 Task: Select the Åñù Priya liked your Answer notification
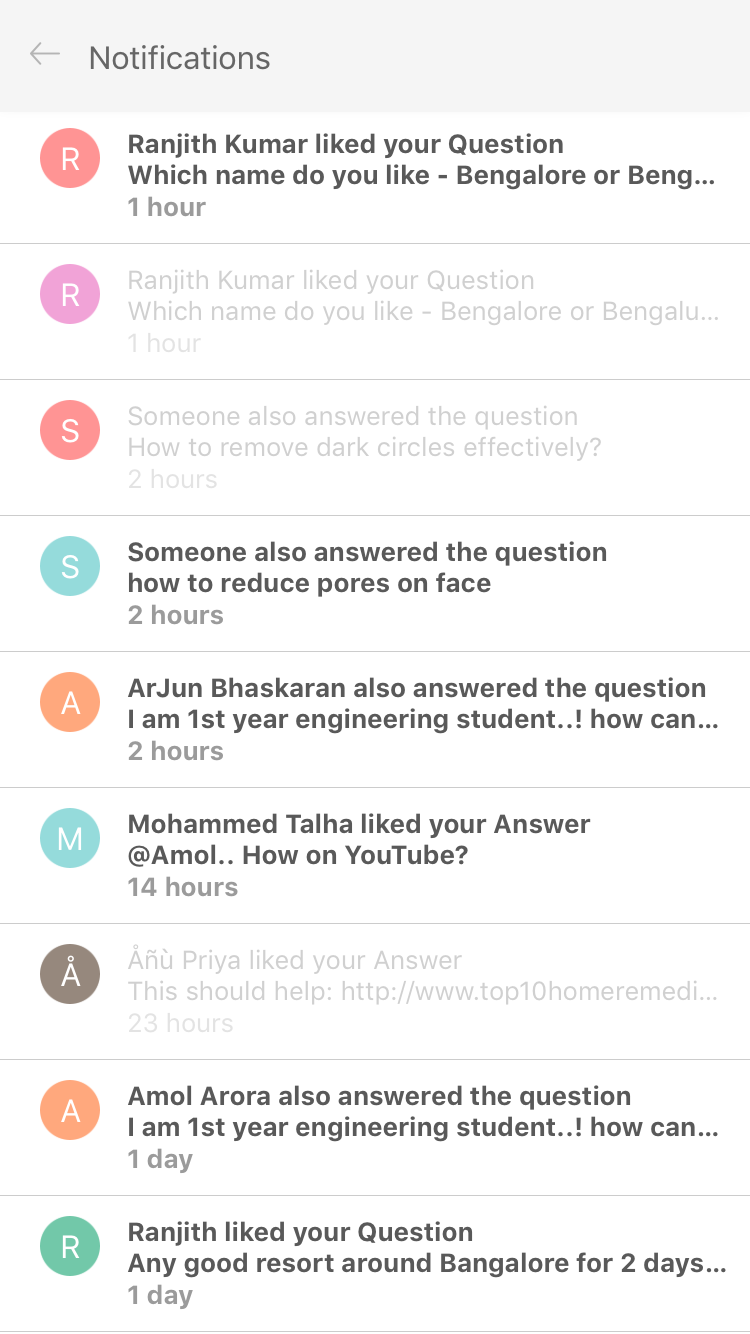[420, 991]
